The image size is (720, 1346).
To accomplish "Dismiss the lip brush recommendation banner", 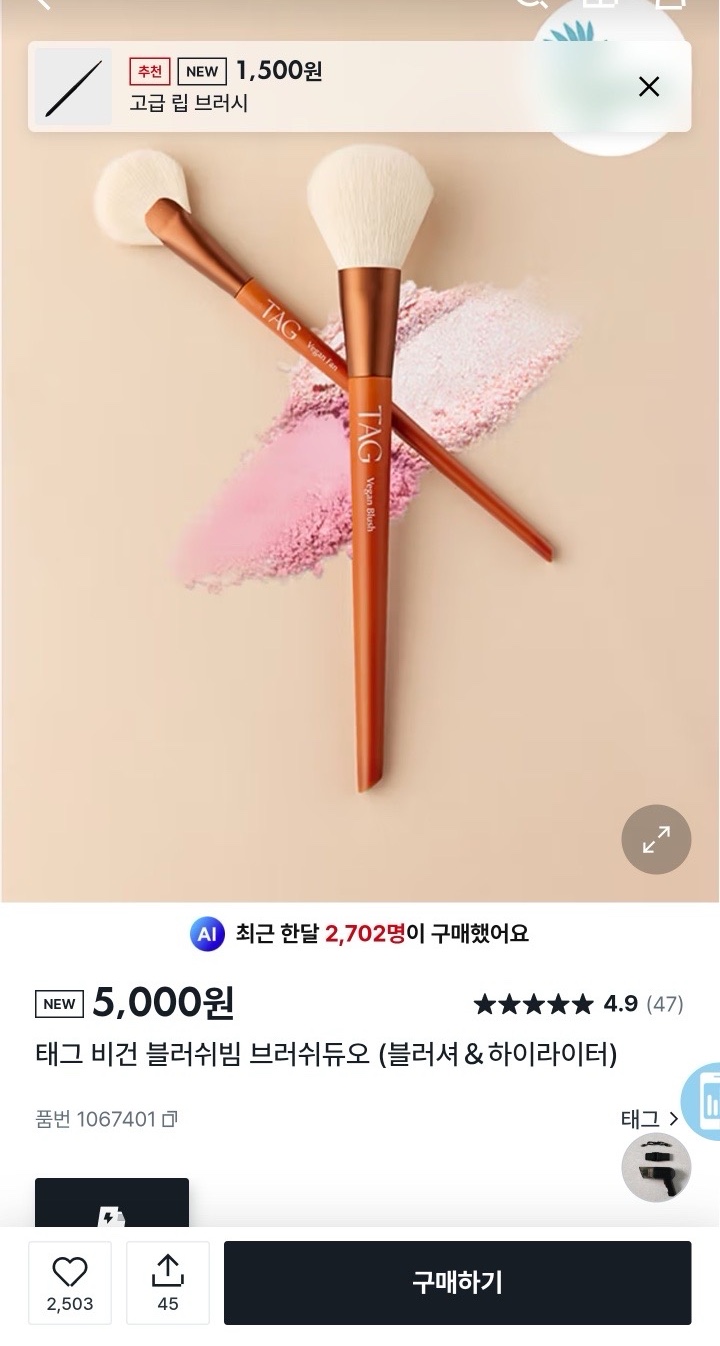I will click(649, 87).
